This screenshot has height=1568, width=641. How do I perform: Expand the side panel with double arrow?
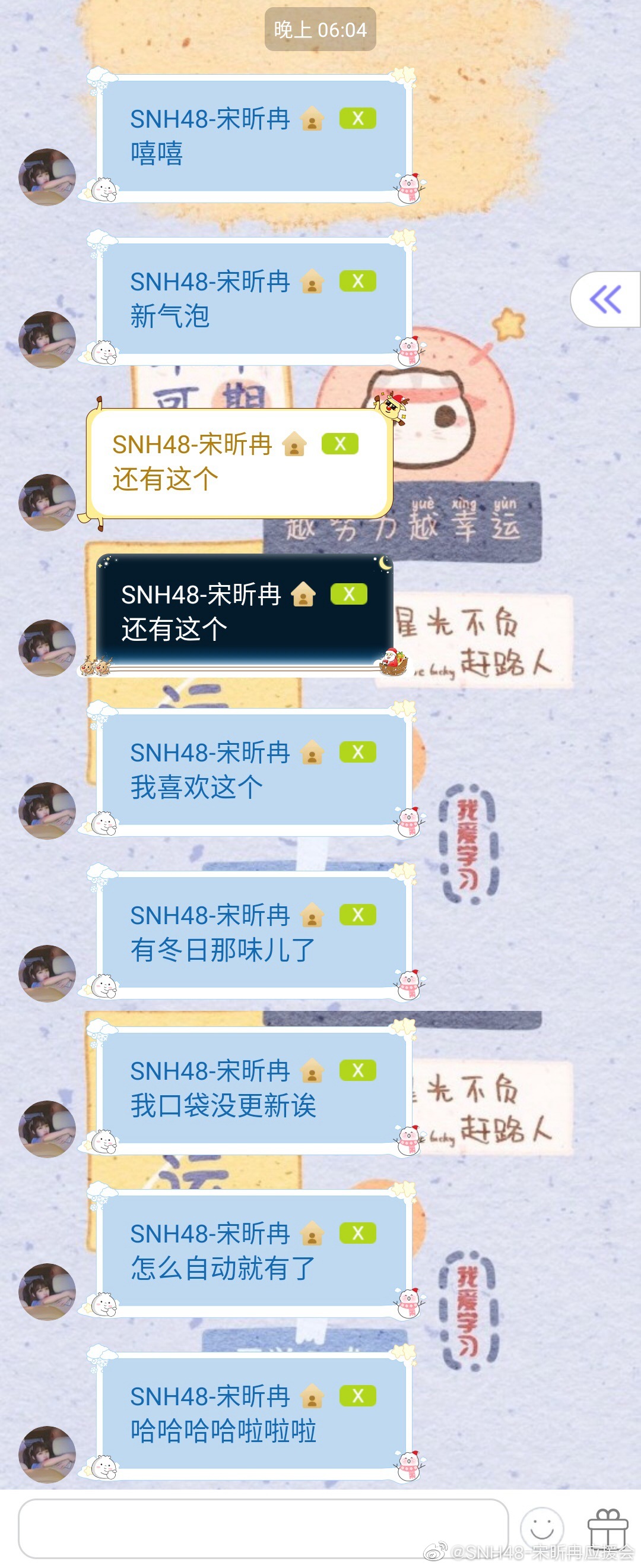[605, 299]
